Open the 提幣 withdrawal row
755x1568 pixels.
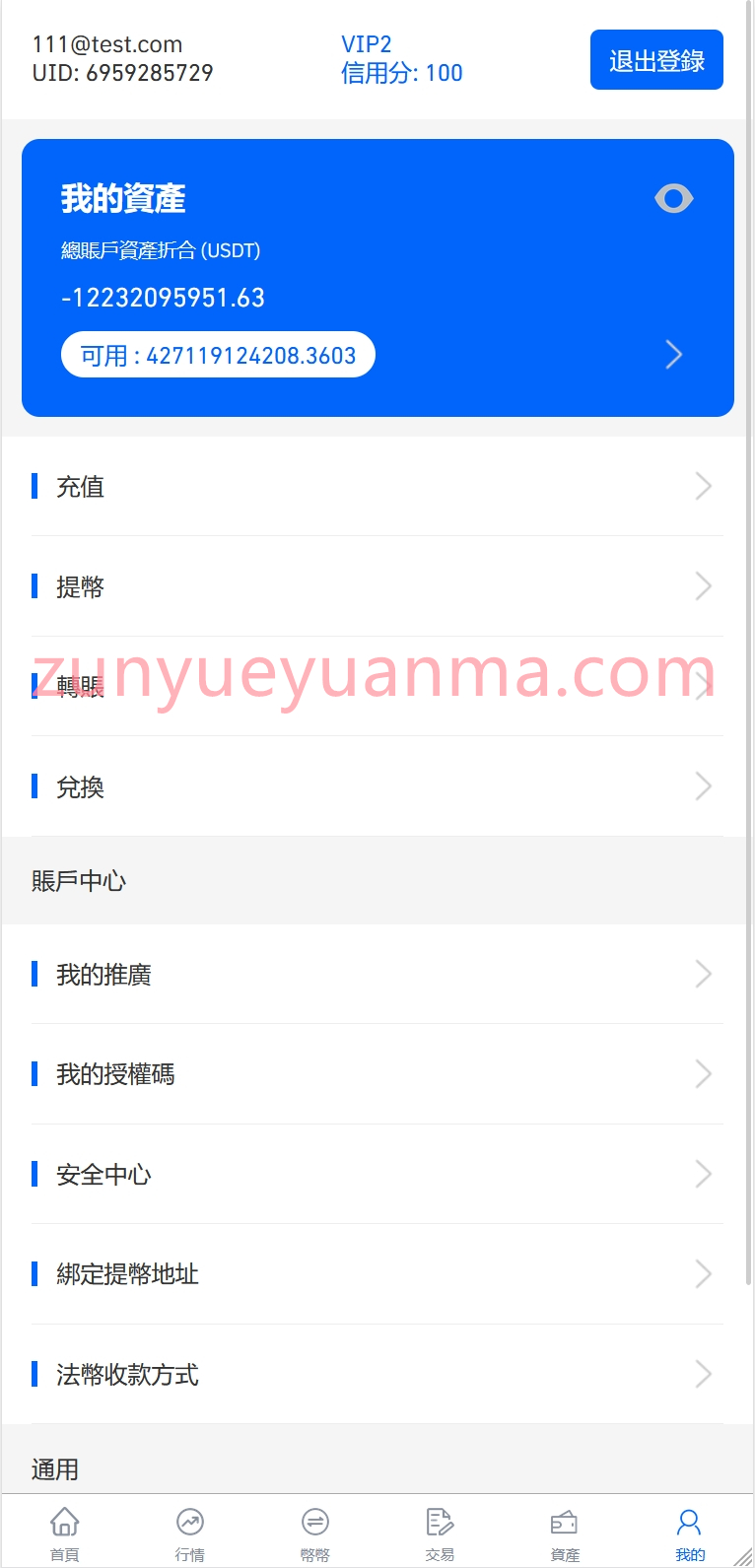tap(377, 586)
